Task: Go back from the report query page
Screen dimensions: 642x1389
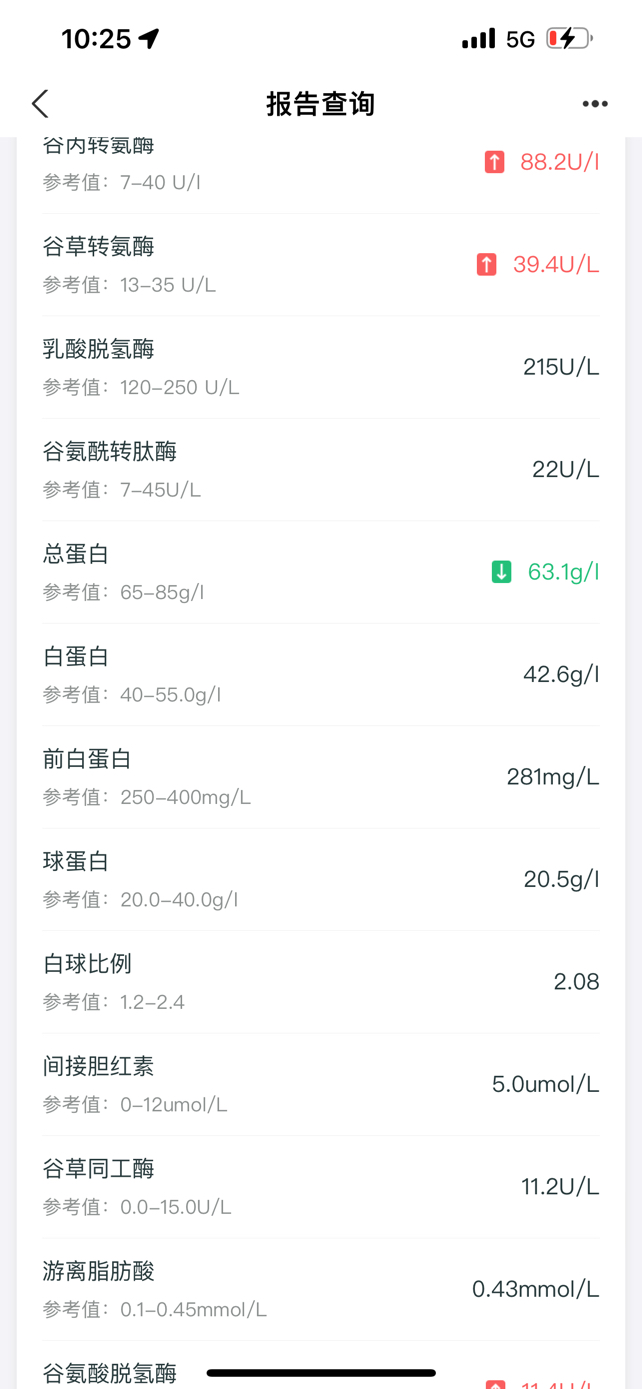Action: [x=40, y=104]
